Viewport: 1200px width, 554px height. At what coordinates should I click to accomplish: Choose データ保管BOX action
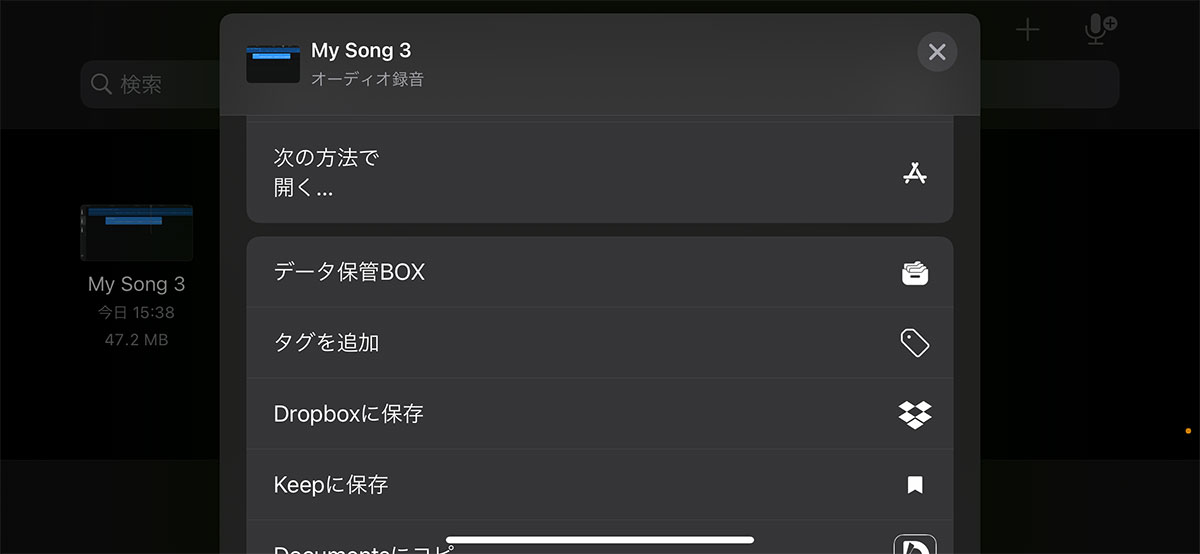pyautogui.click(x=598, y=272)
